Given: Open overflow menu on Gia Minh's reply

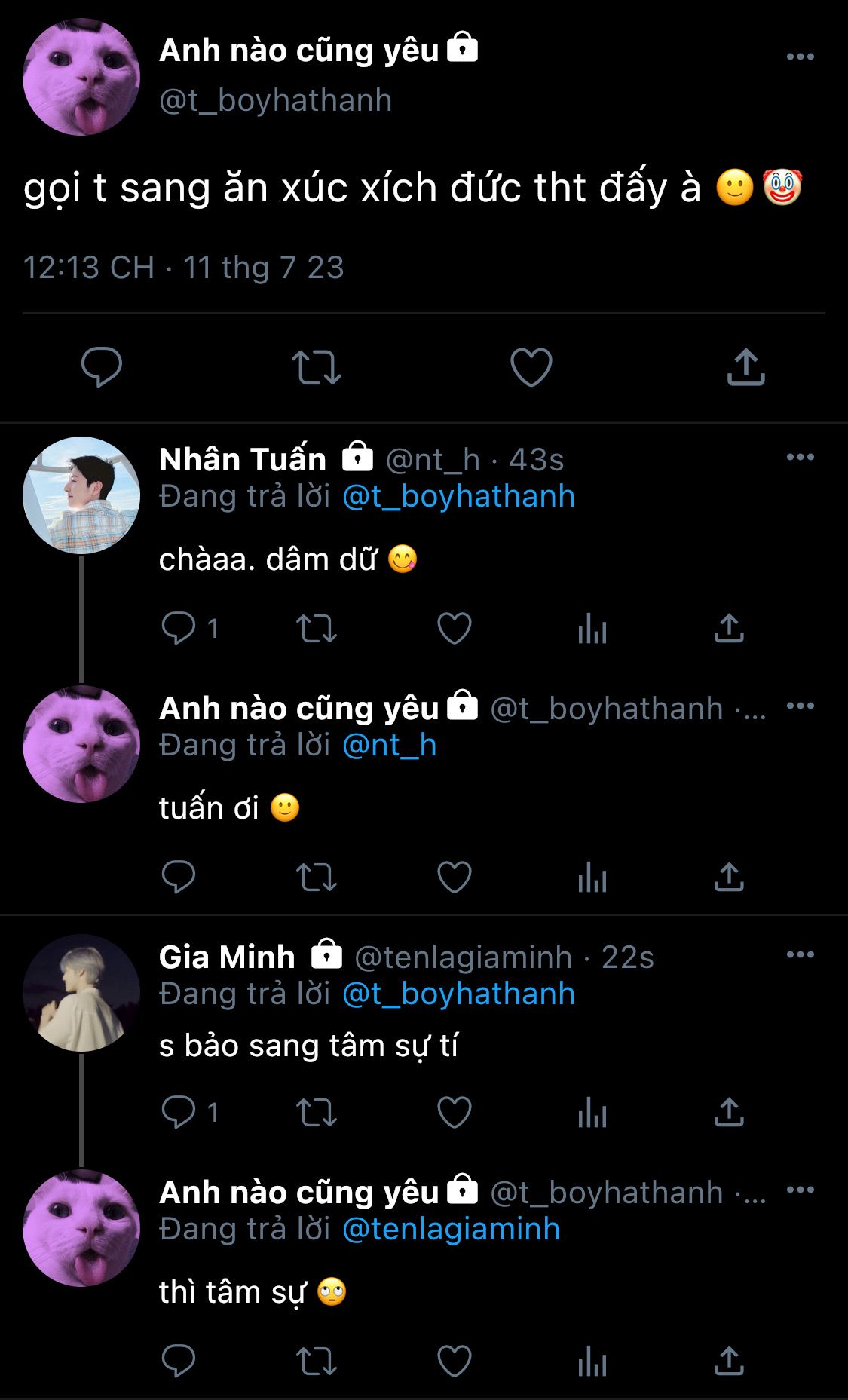Looking at the screenshot, I should [800, 954].
